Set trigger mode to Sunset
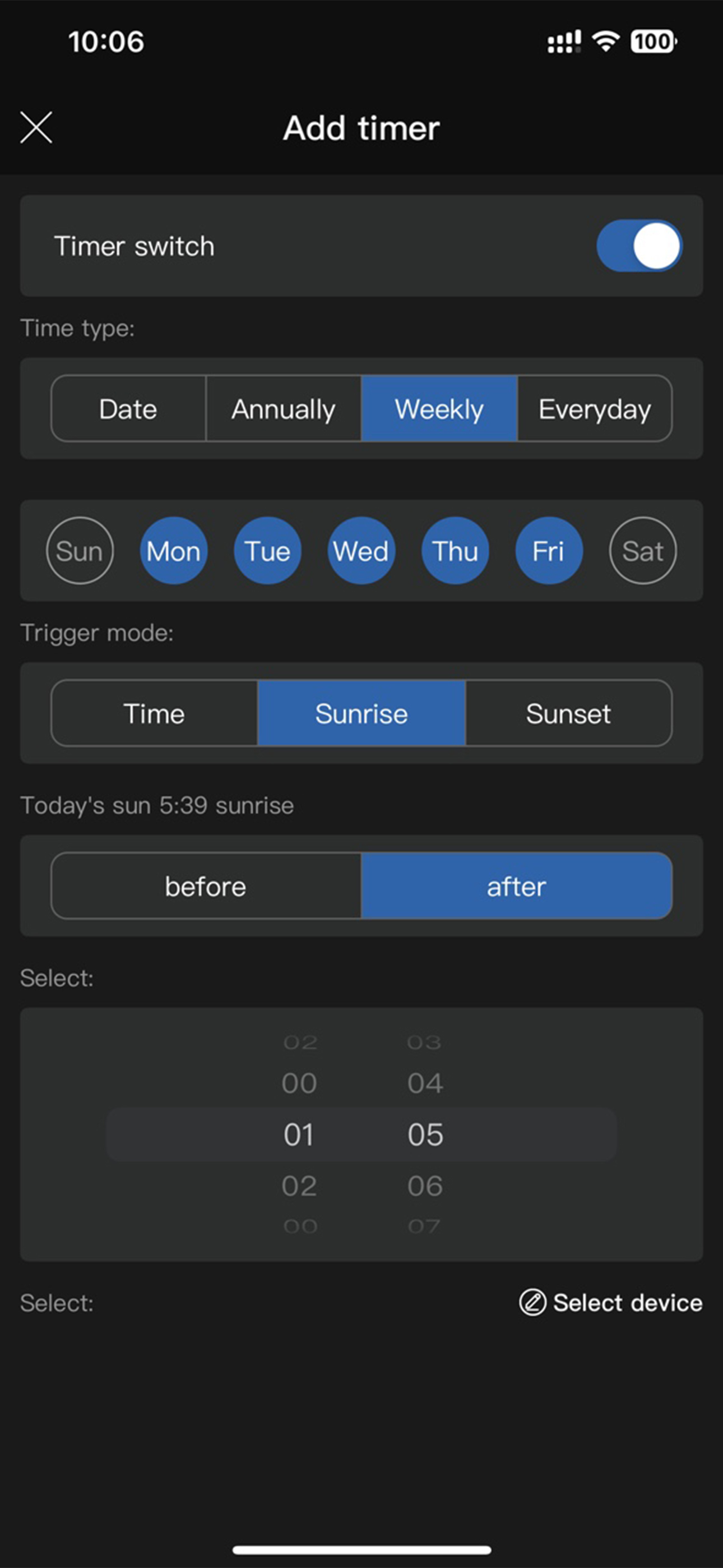The width and height of the screenshot is (723, 1568). click(568, 713)
